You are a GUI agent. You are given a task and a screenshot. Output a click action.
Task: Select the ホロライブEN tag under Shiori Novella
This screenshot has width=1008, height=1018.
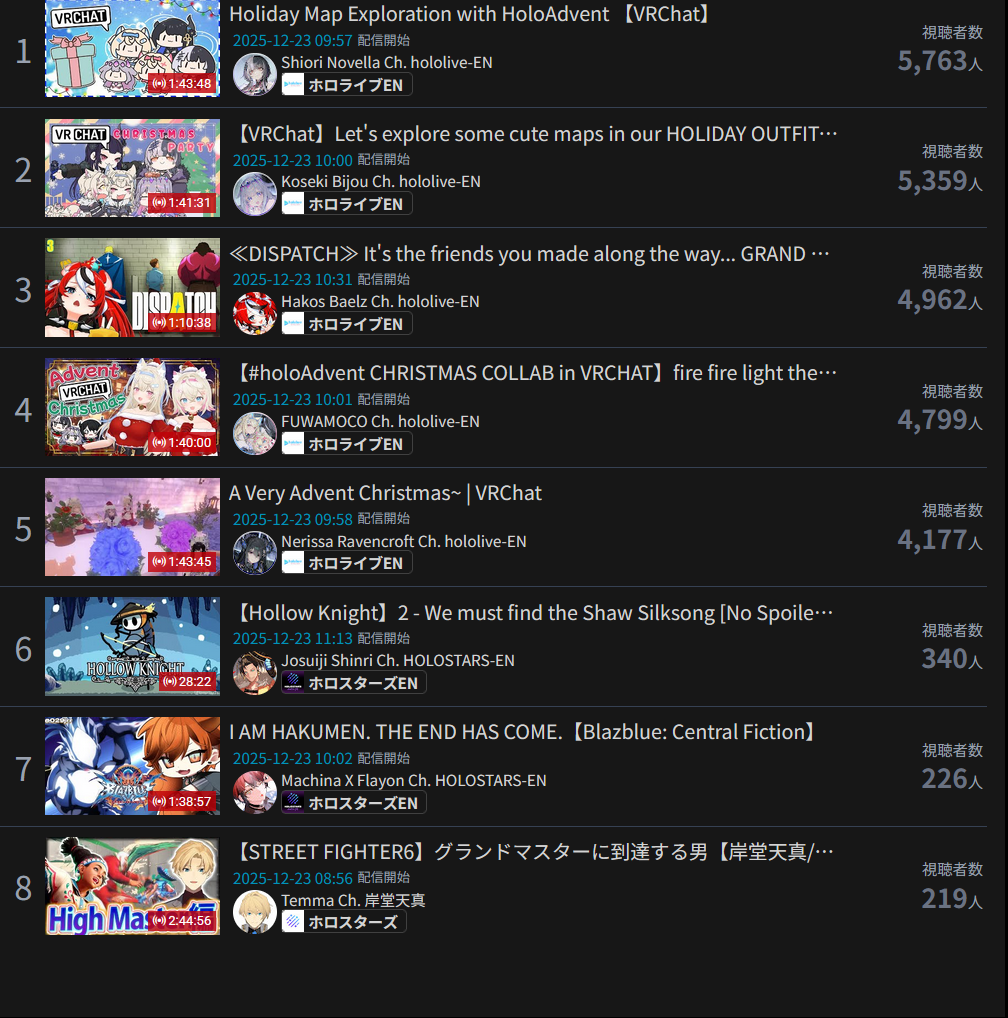[347, 85]
